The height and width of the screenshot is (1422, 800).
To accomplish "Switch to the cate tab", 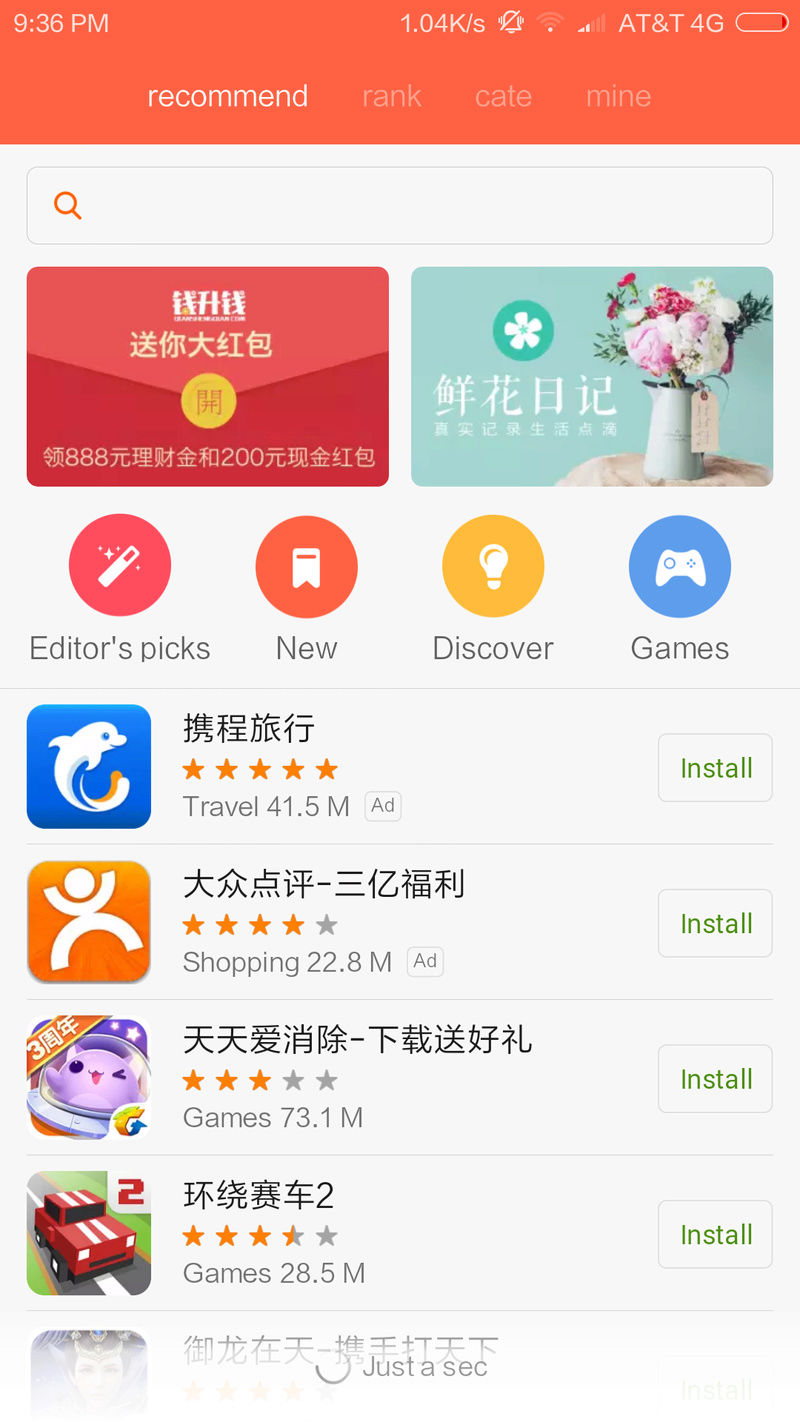I will click(503, 96).
